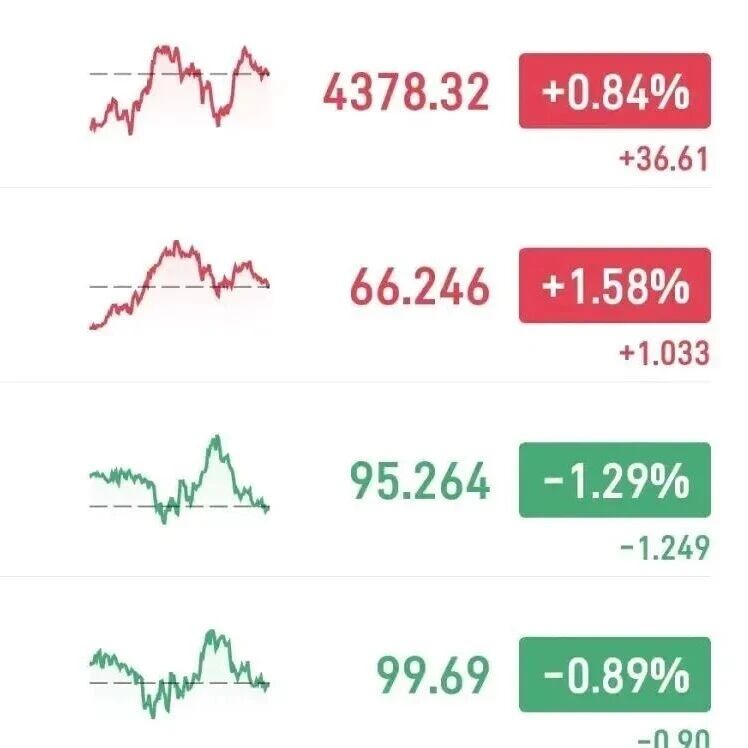Screen dimensions: 748x748
Task: Open the quote row showing 4378.32
Action: click(x=355, y=94)
